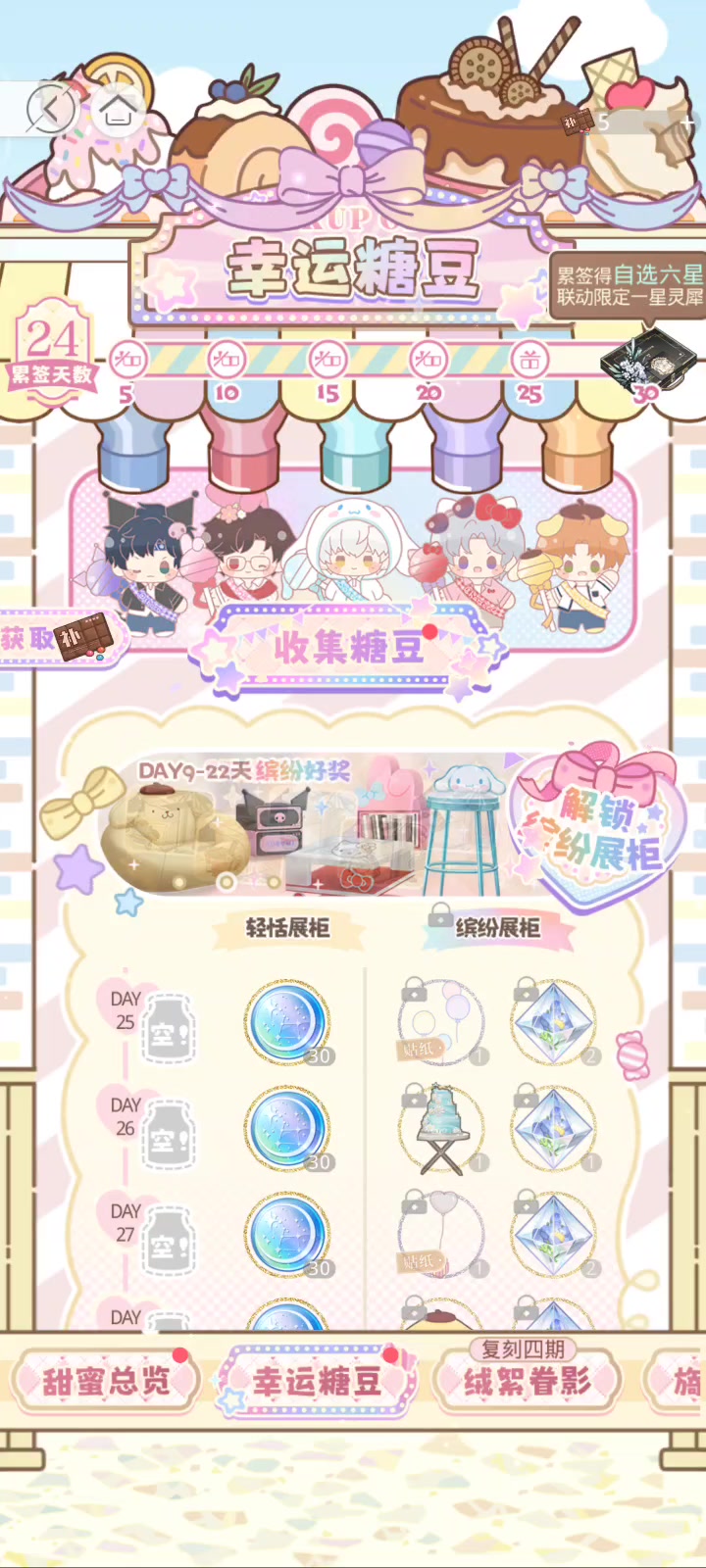Go to the home icon
The height and width of the screenshot is (1568, 706).
(x=119, y=108)
